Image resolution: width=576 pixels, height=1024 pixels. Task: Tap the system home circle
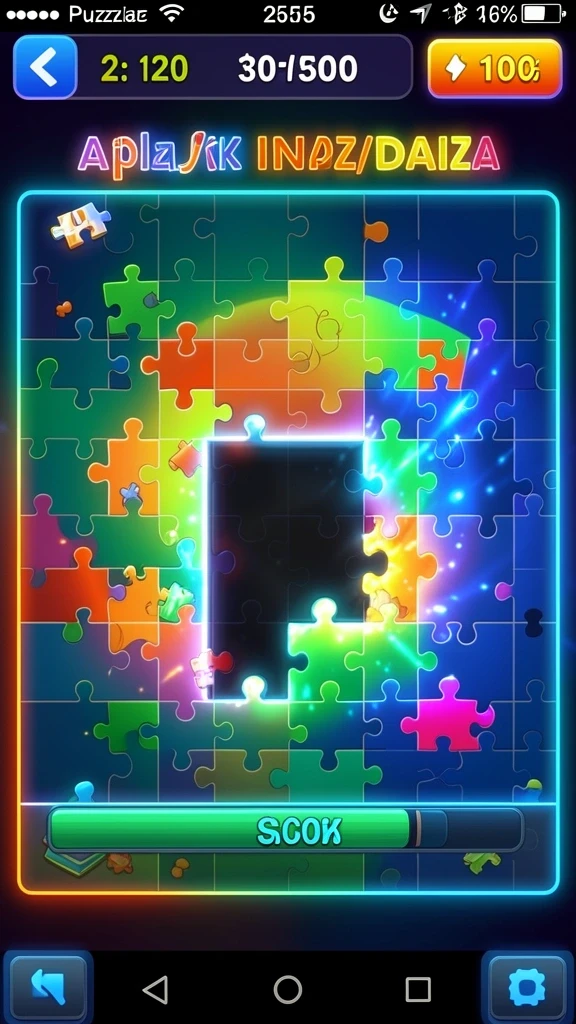coord(287,989)
